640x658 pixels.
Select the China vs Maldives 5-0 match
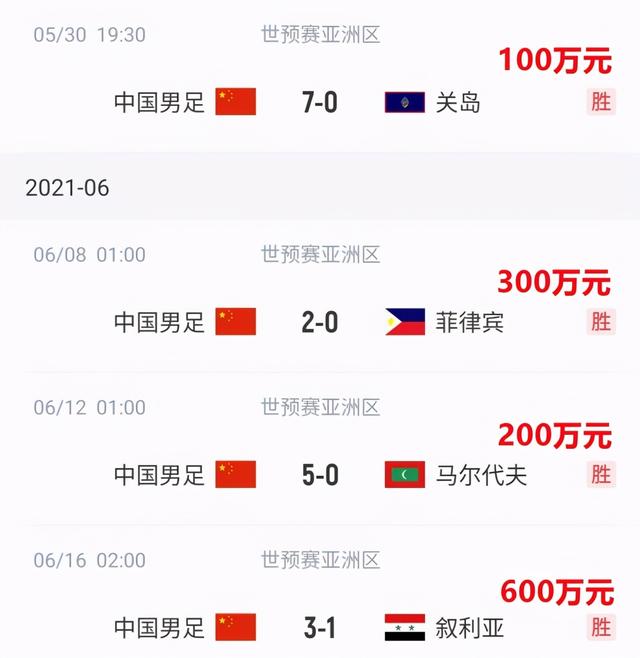click(x=320, y=474)
